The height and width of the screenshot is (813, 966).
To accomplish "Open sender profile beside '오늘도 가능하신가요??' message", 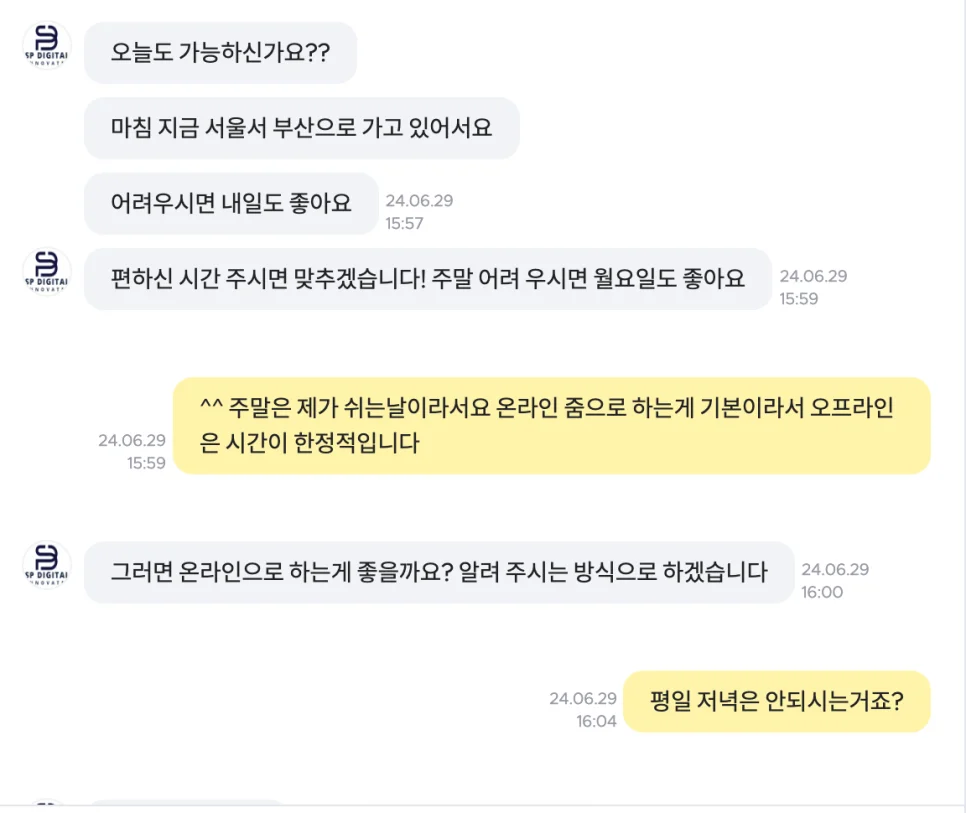I will tap(46, 46).
